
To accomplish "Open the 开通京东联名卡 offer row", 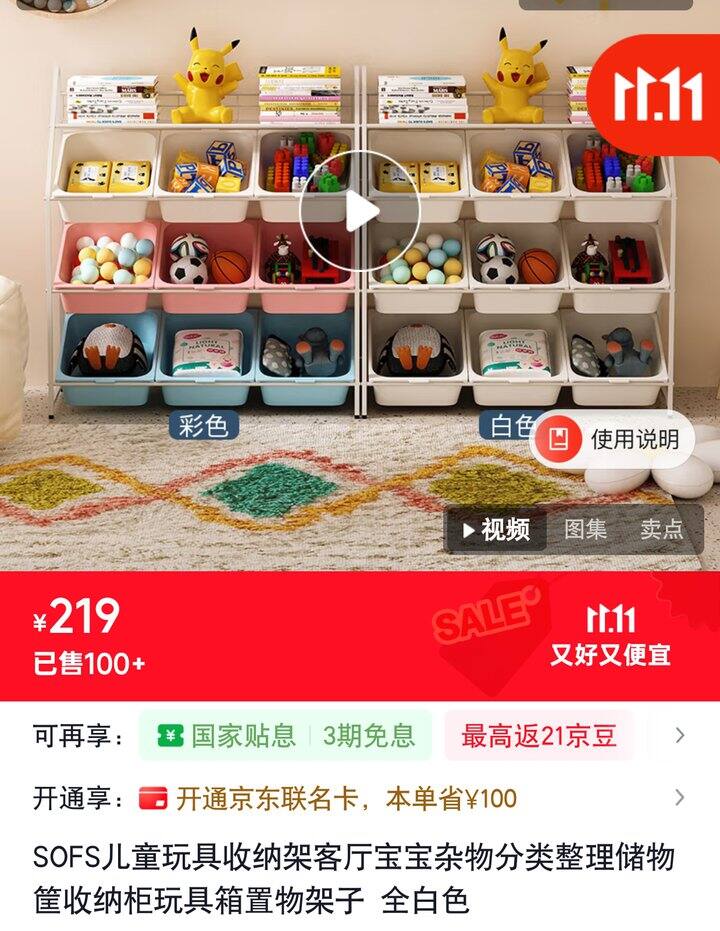I will click(x=360, y=799).
